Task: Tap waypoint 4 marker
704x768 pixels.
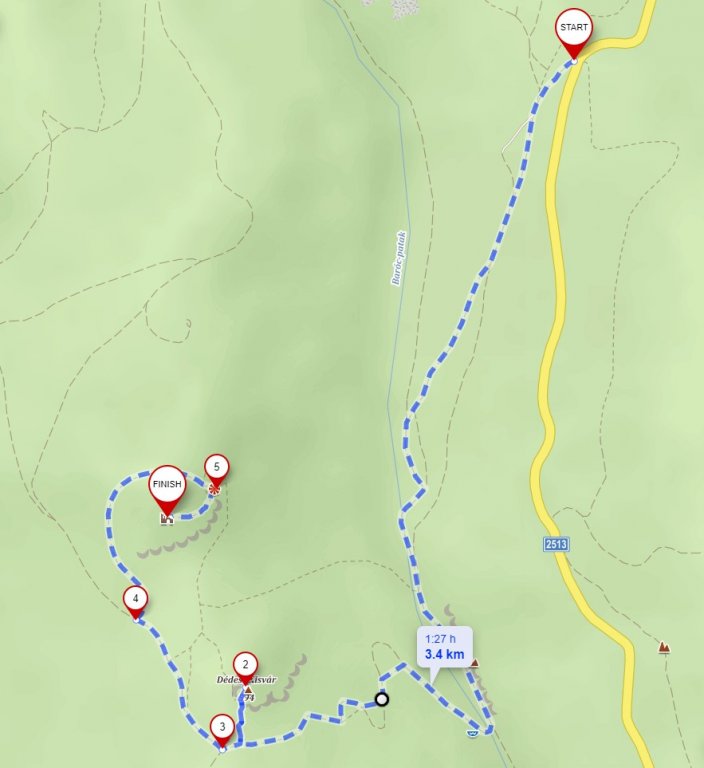Action: (136, 599)
